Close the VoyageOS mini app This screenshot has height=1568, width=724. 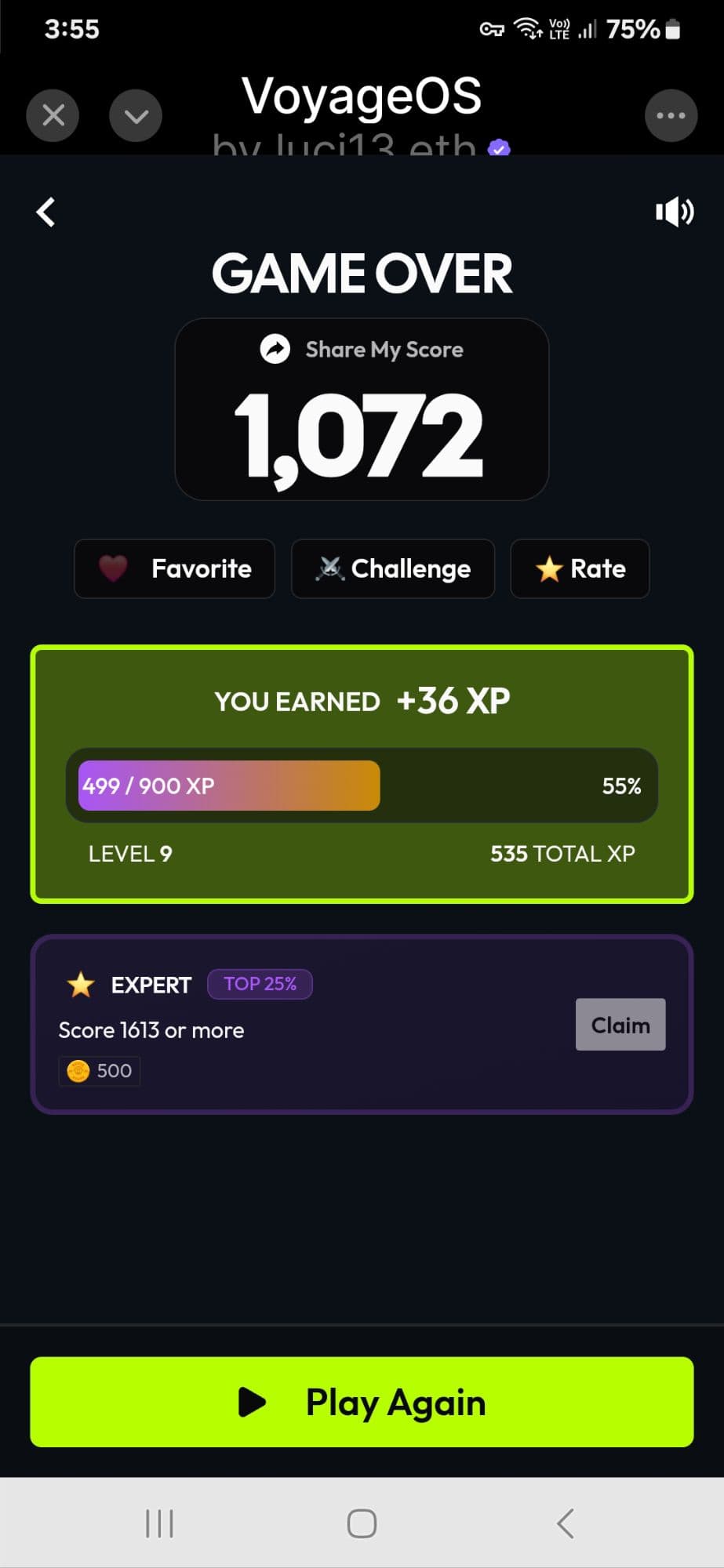tap(53, 116)
